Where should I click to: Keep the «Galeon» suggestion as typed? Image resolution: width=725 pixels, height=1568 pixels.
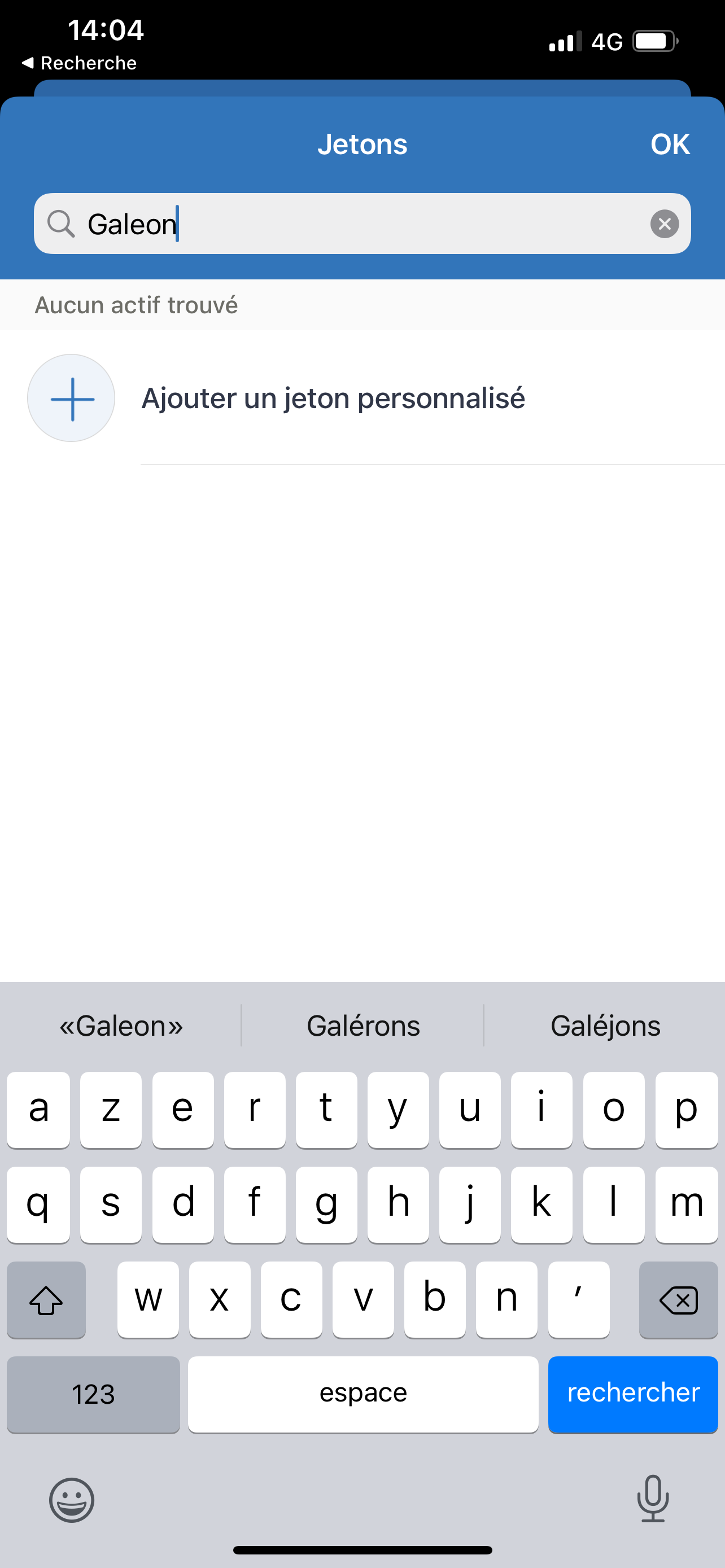[x=121, y=1026]
